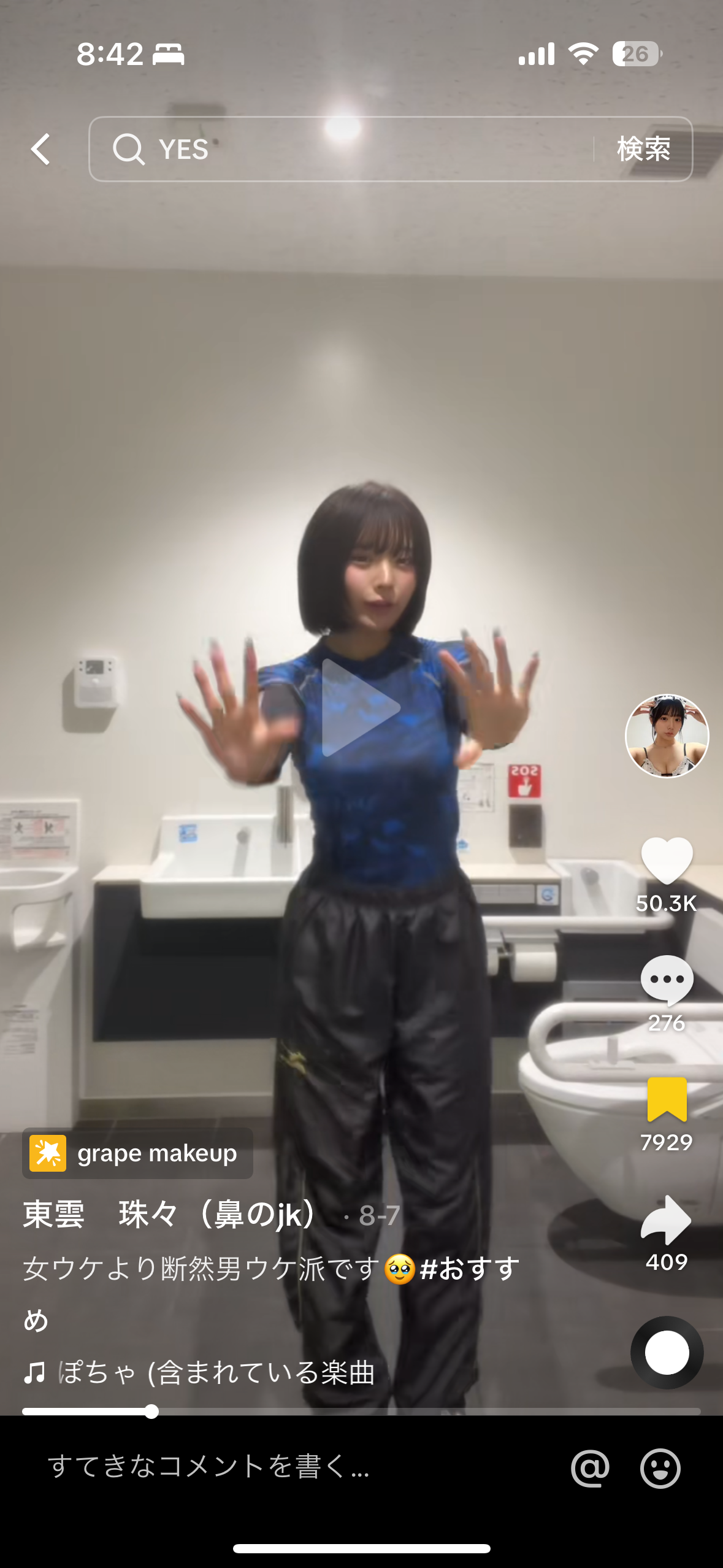Open the grape makeup effect chip

tap(138, 1153)
